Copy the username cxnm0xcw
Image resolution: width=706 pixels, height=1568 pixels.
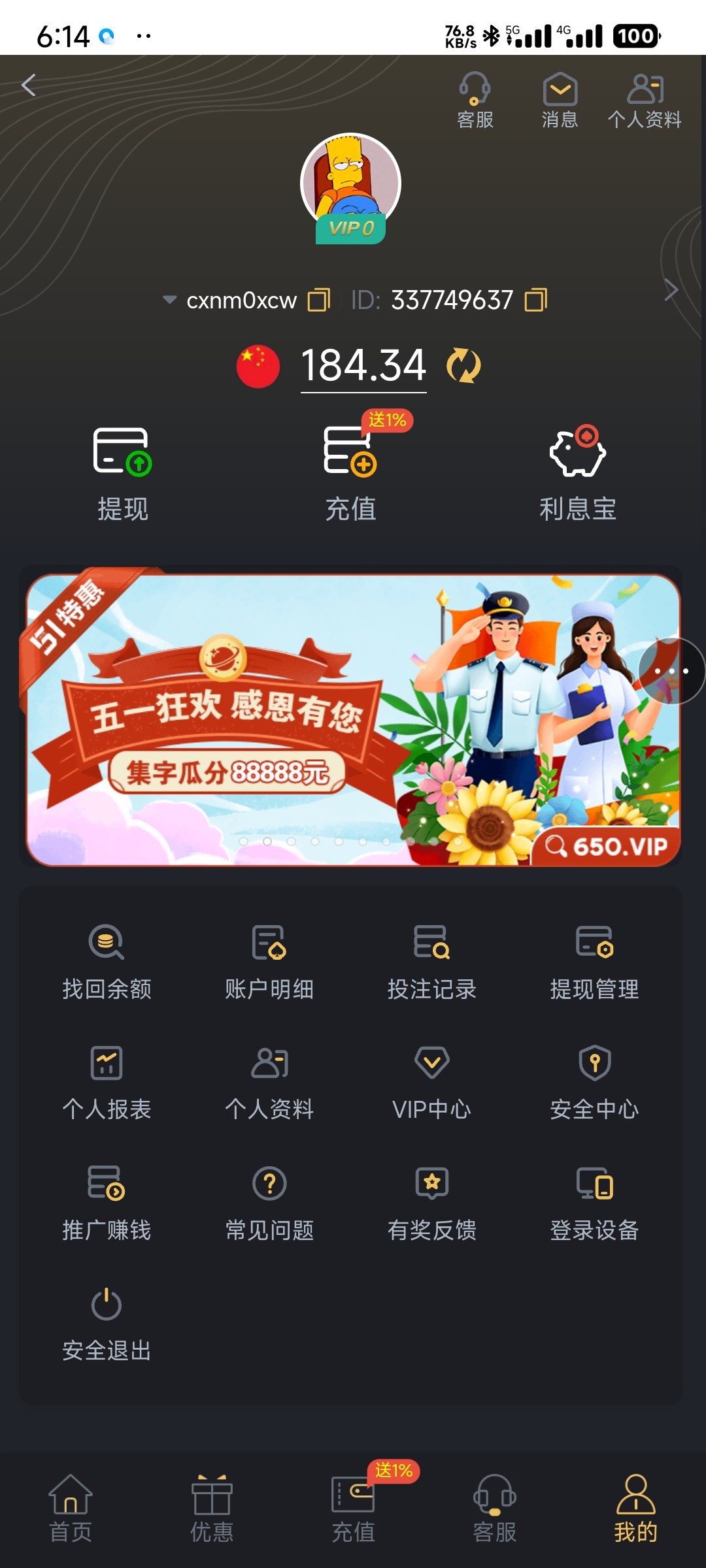[x=319, y=300]
